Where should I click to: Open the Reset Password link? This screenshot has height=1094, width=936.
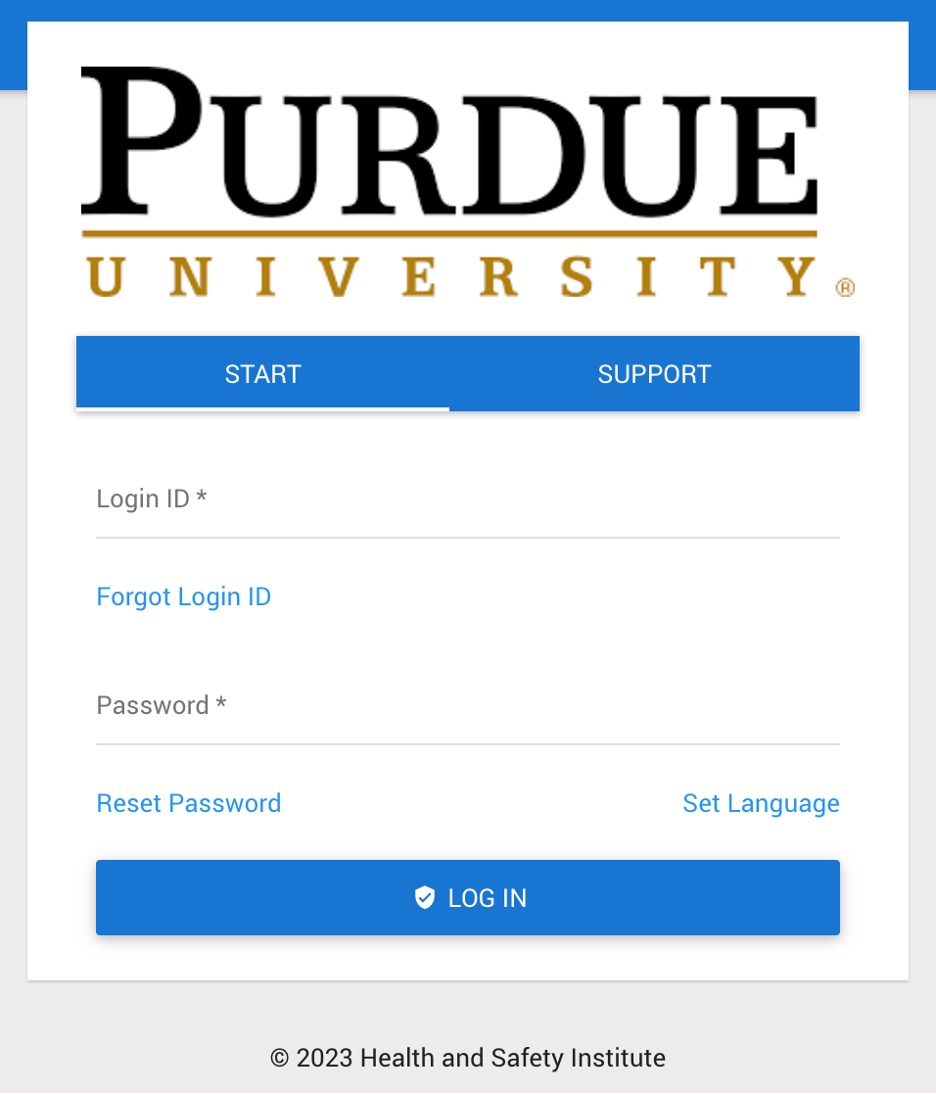coord(189,804)
